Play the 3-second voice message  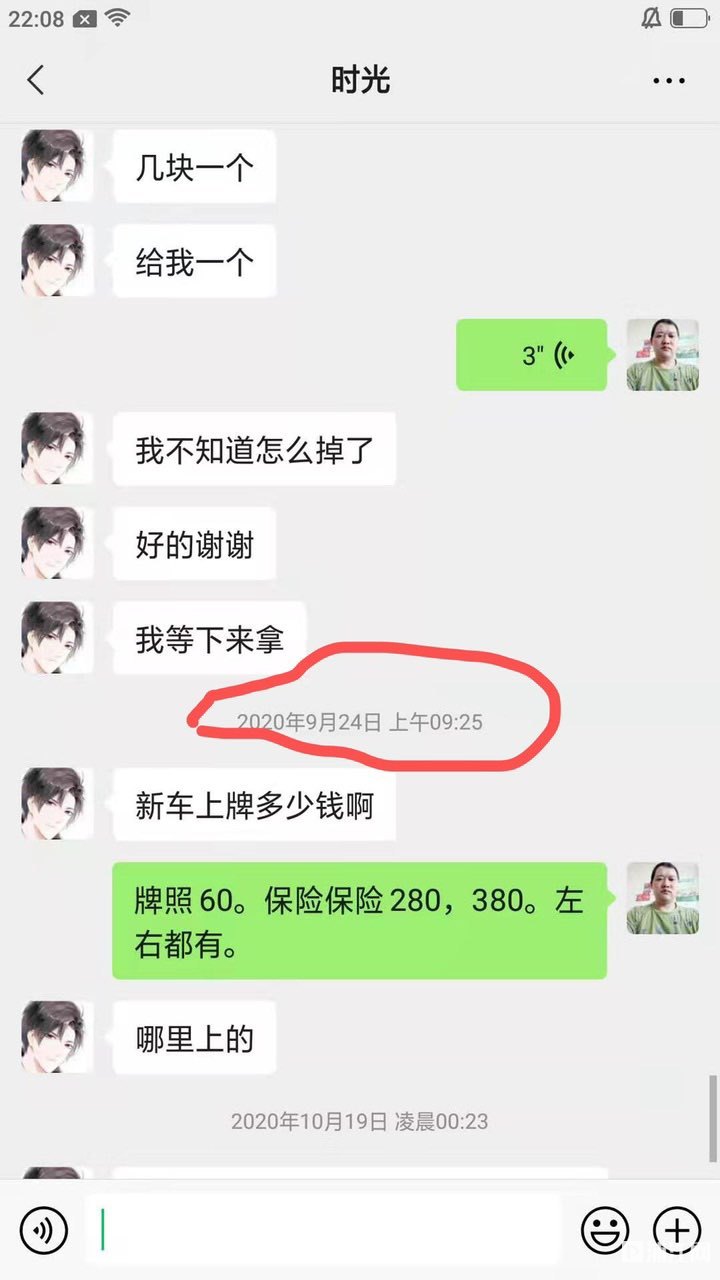tap(531, 355)
